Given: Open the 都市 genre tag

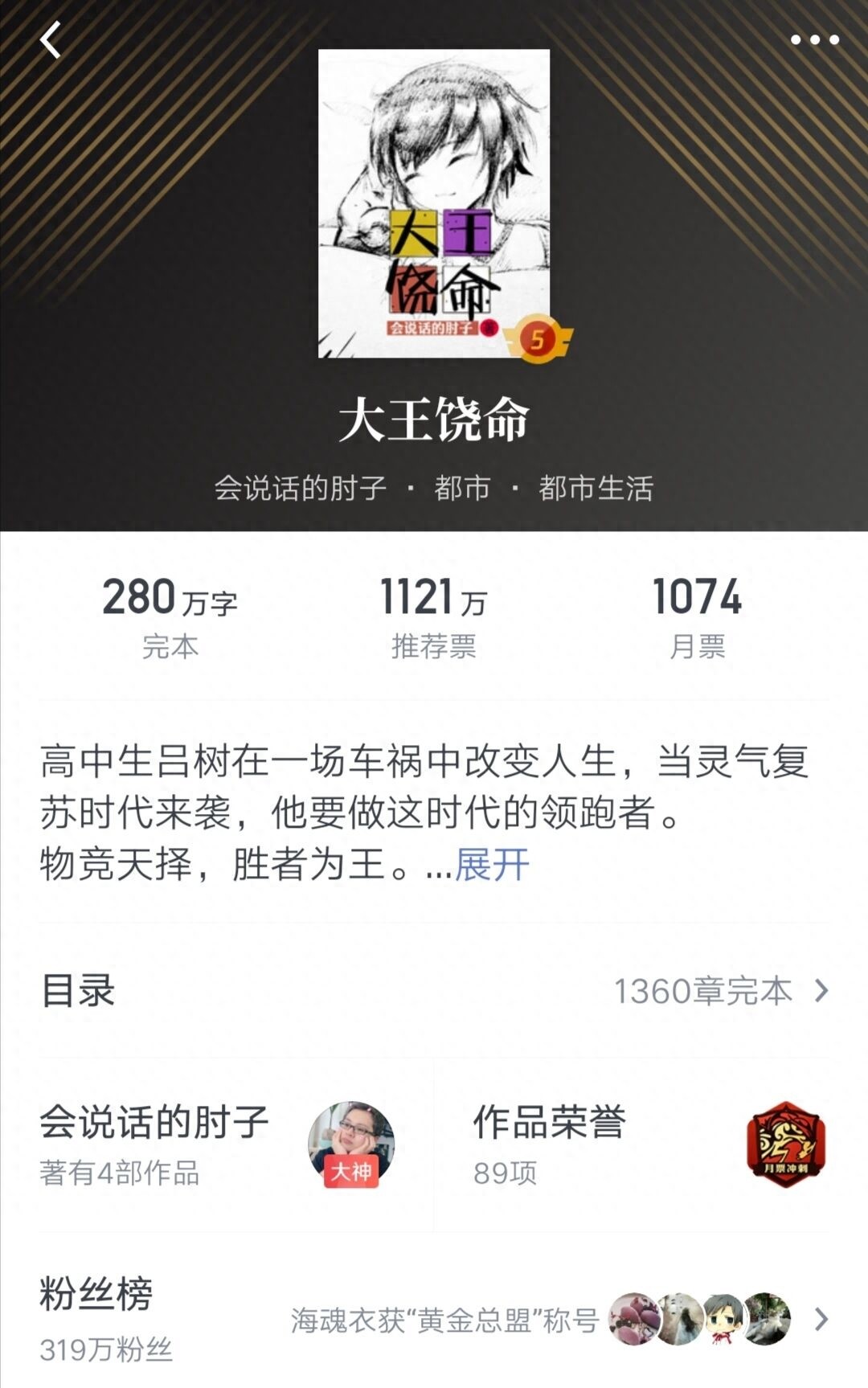Looking at the screenshot, I should 462,488.
